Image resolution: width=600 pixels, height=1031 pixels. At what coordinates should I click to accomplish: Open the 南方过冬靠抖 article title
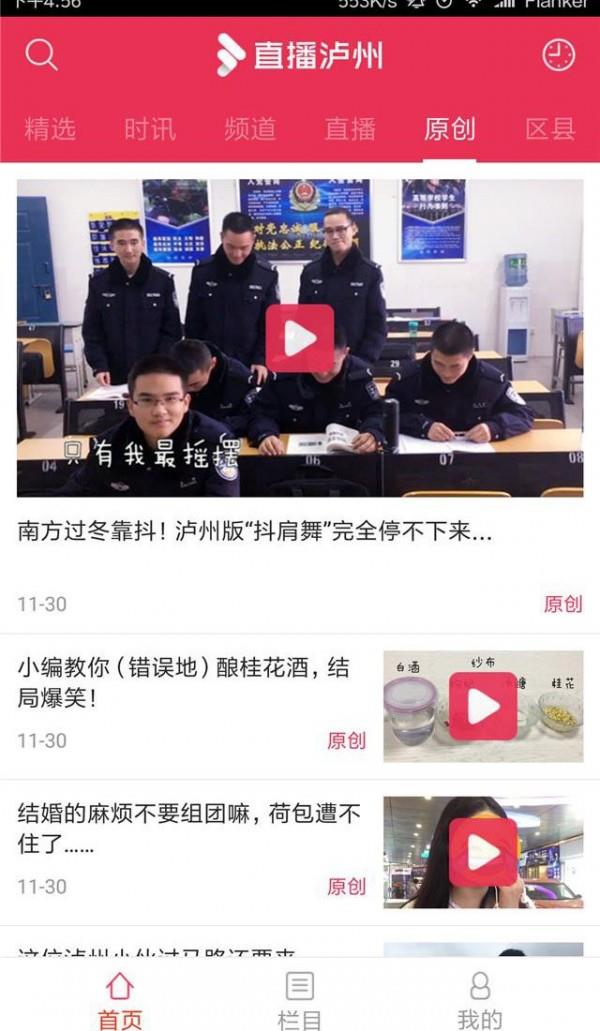point(255,531)
